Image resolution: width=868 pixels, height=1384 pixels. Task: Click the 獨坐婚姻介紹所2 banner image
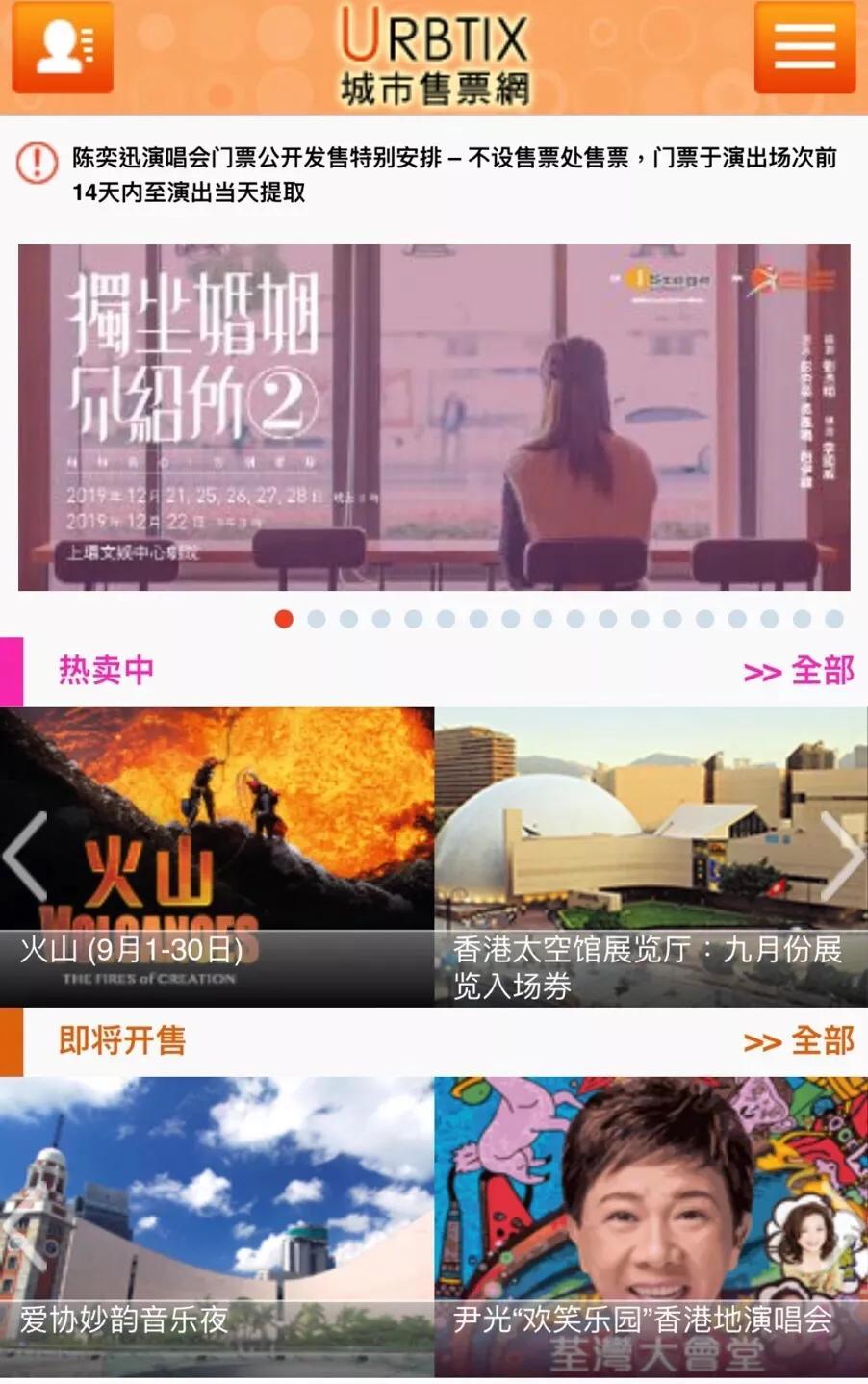click(434, 417)
